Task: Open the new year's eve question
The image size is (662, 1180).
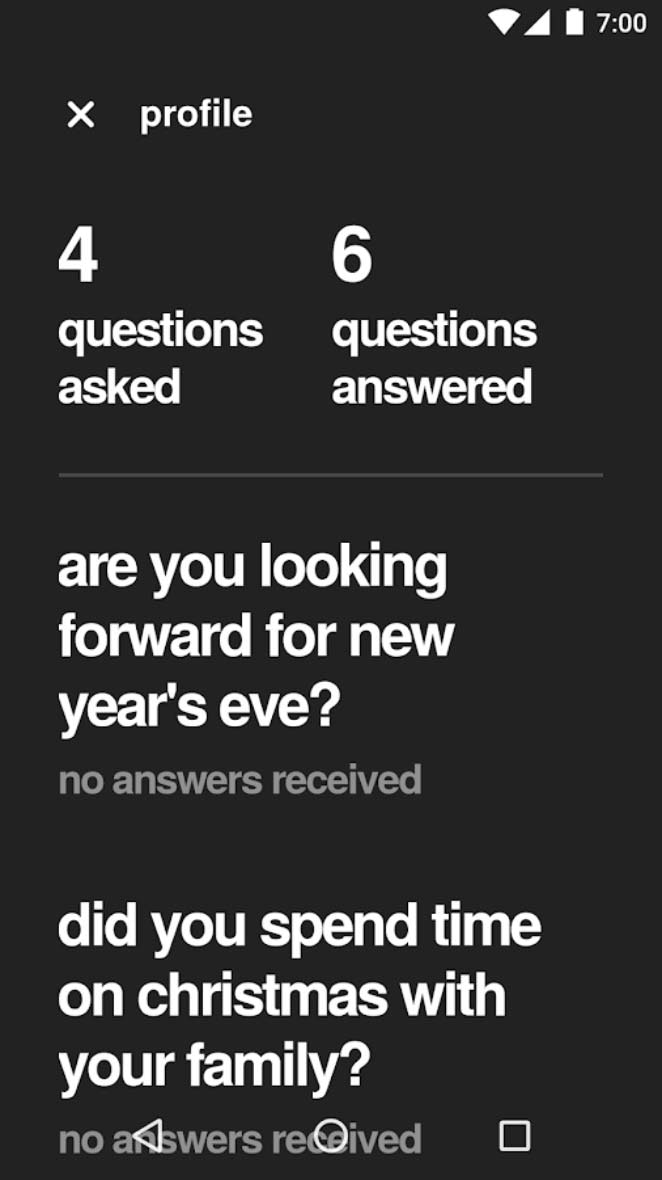Action: point(255,636)
